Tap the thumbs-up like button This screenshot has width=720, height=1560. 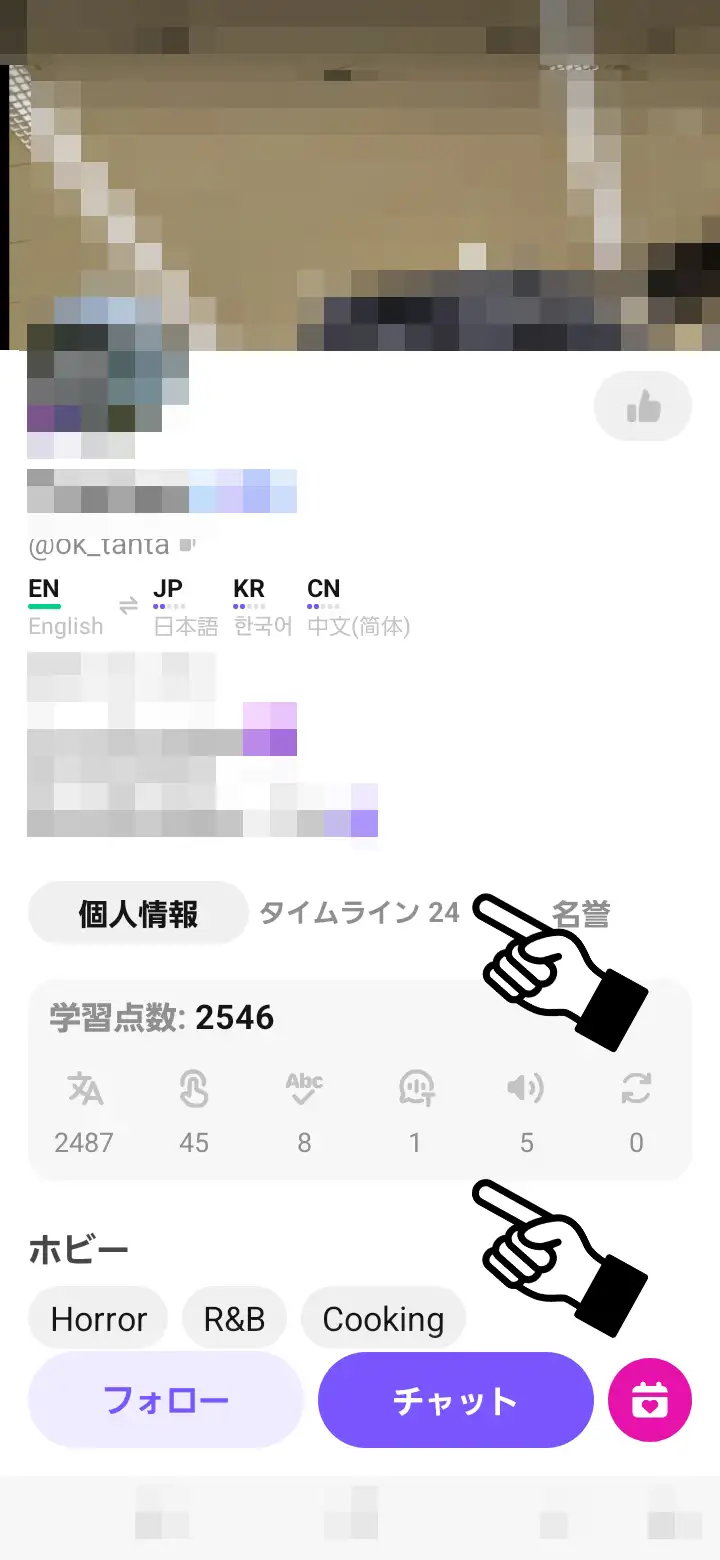(643, 406)
